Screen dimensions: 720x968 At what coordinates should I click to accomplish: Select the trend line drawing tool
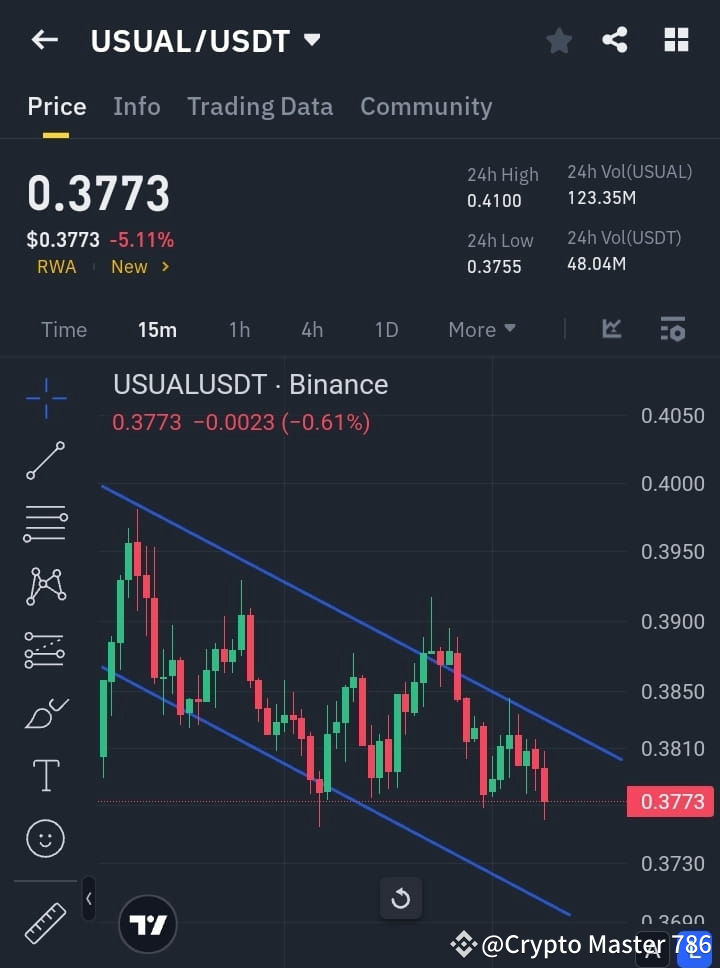point(45,460)
